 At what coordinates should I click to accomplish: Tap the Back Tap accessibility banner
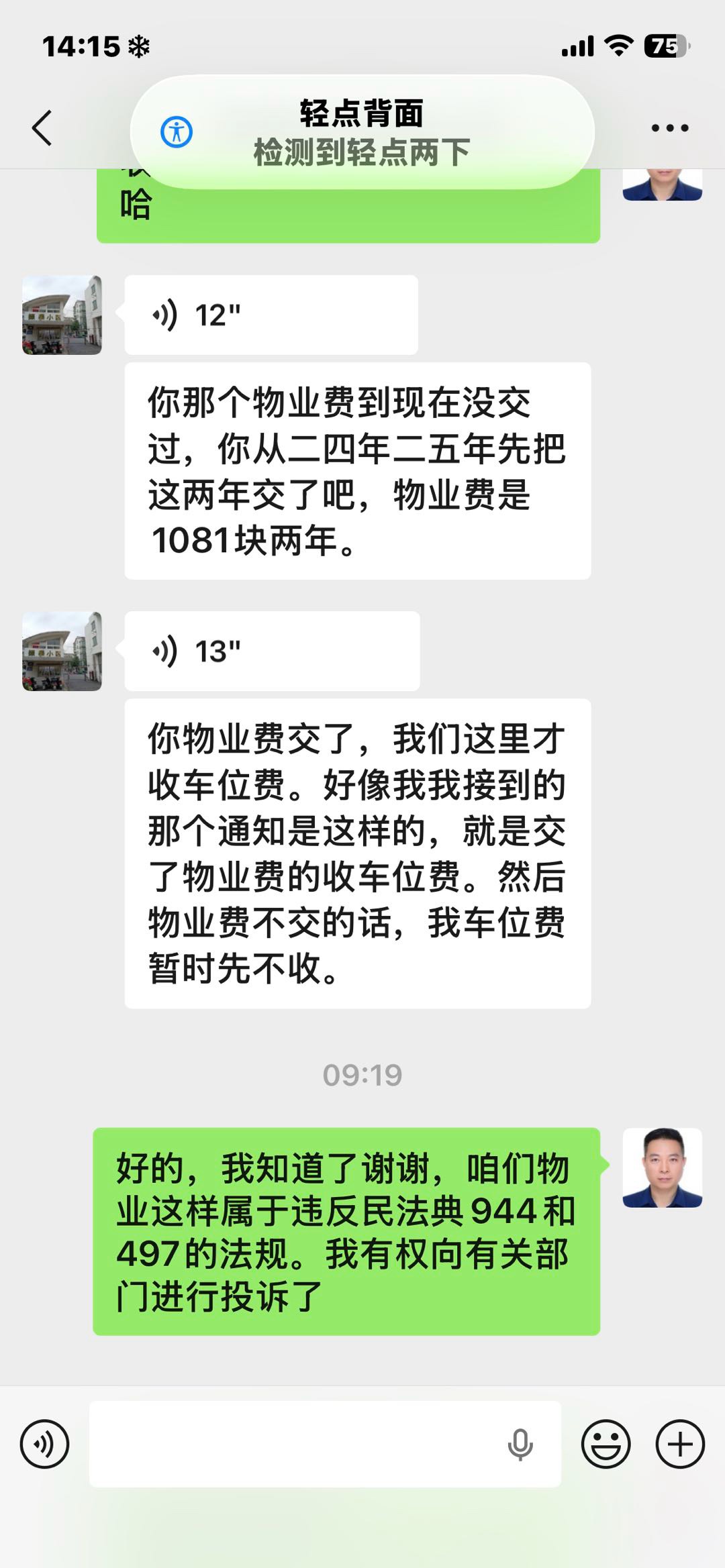pos(362,132)
